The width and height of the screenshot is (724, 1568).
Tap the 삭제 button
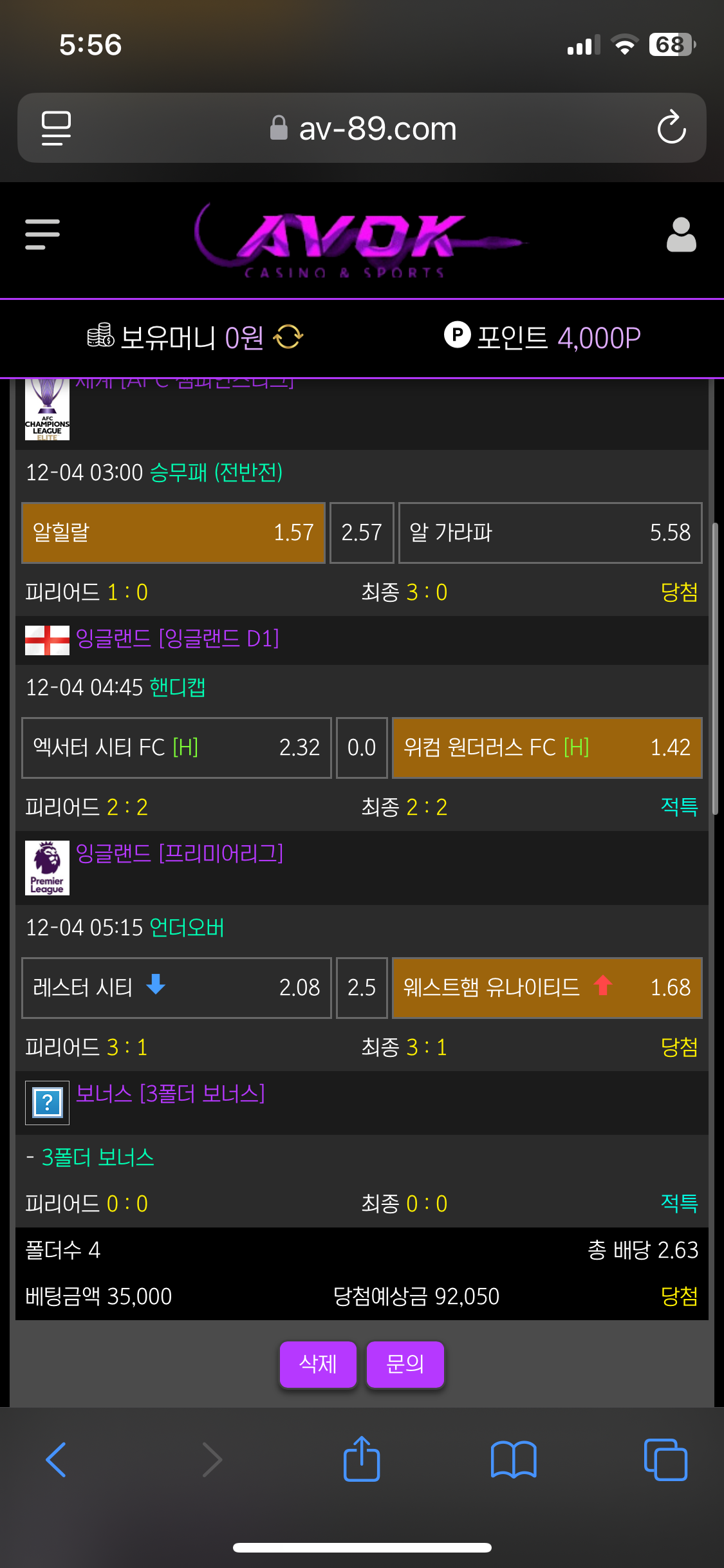pos(318,1364)
